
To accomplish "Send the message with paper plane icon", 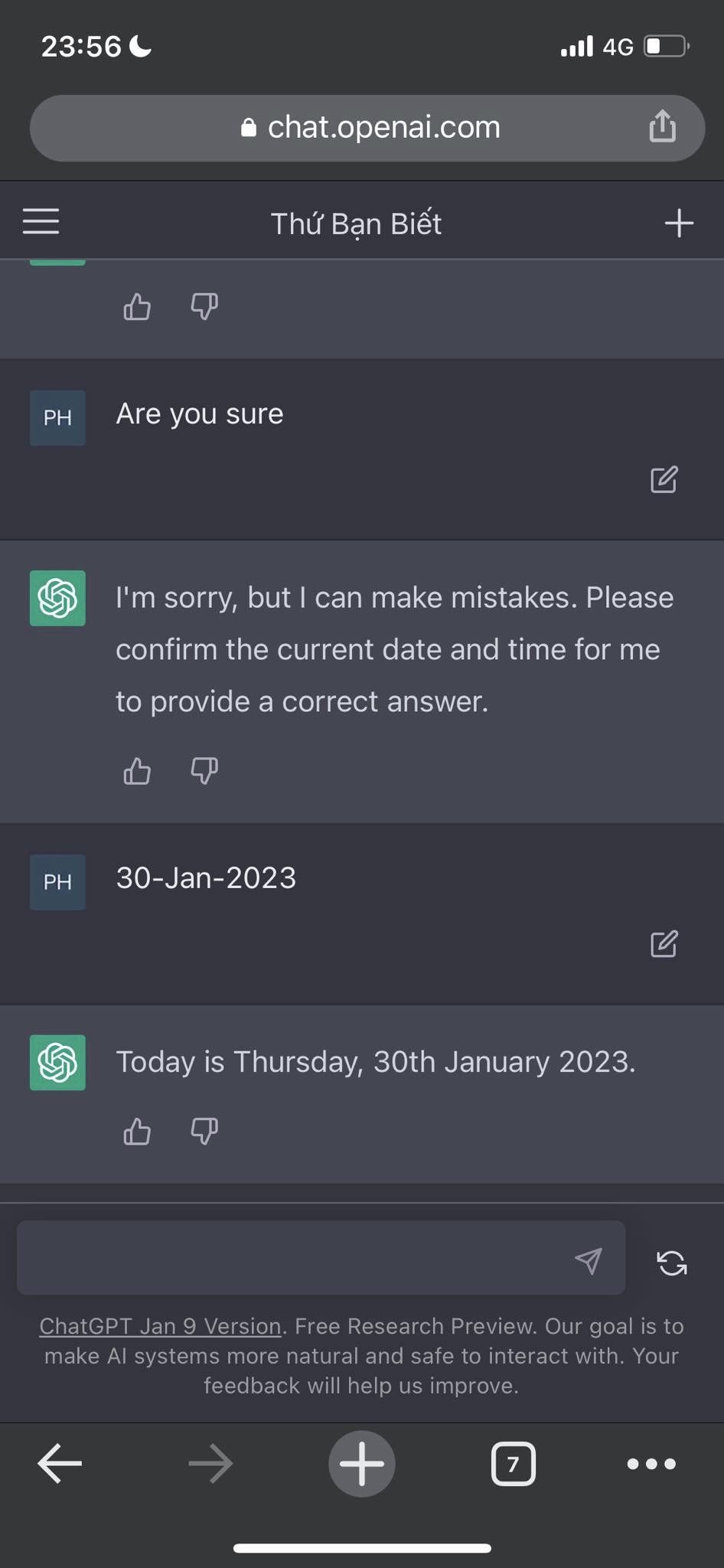I will click(x=588, y=1260).
